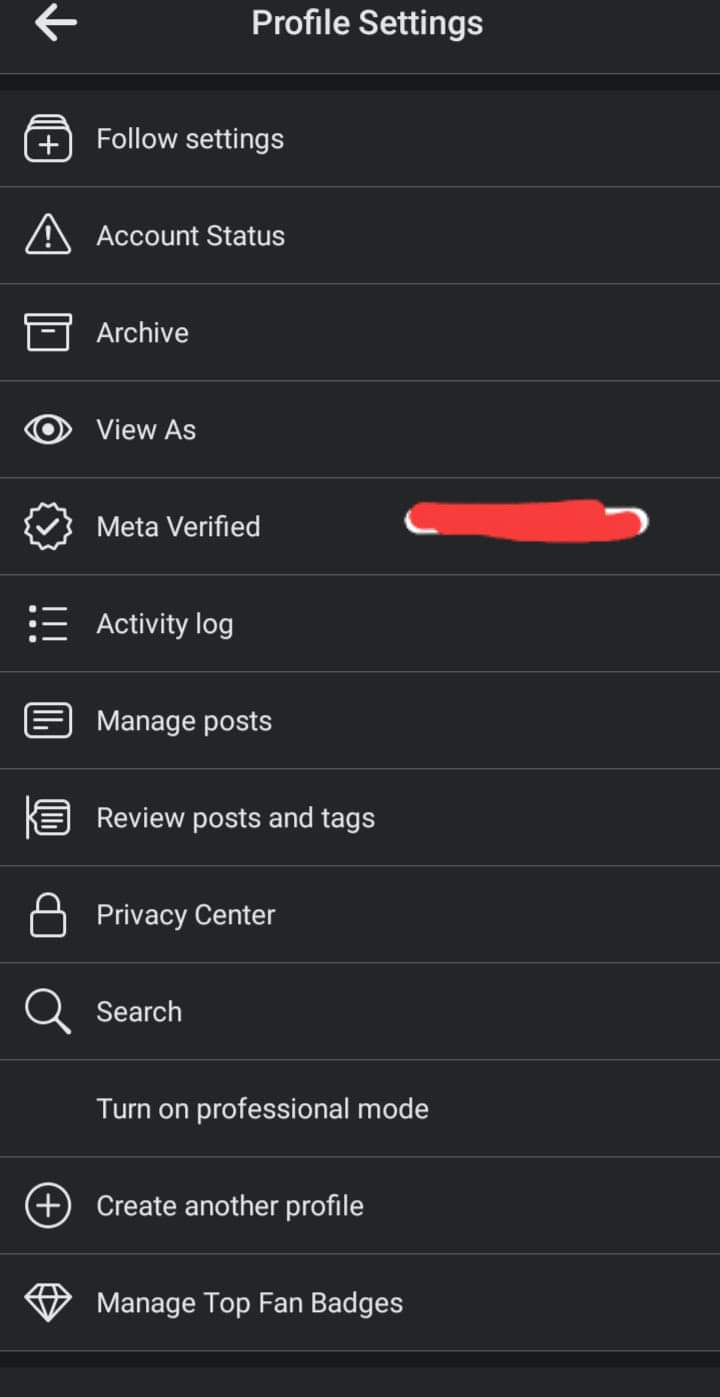Turn on professional mode
Image resolution: width=720 pixels, height=1397 pixels.
click(x=262, y=1109)
